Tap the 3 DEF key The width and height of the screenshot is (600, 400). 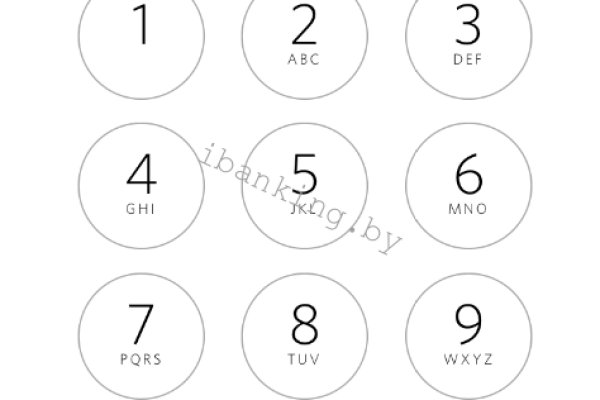[x=467, y=33]
